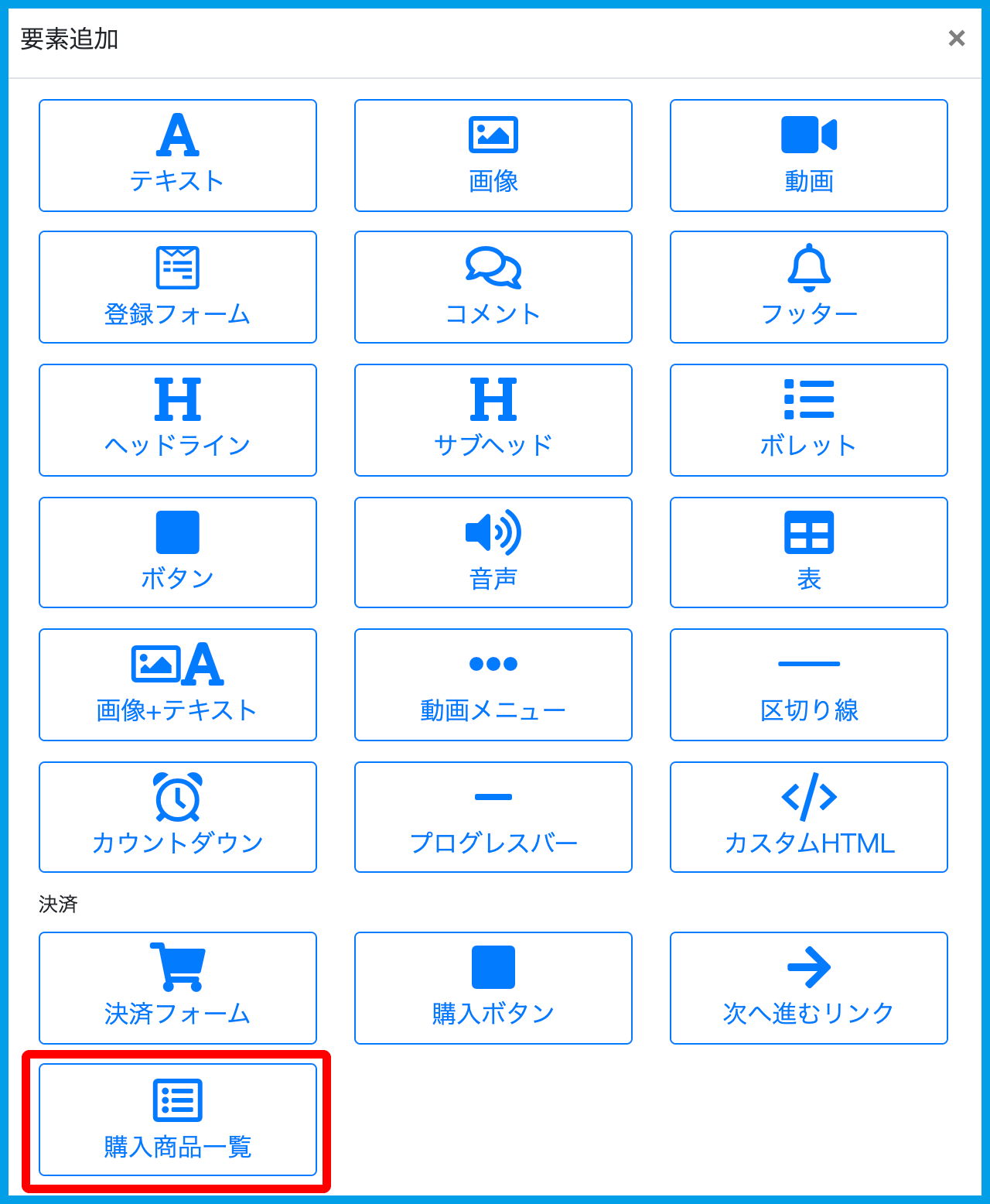Insert an 音声 element
The image size is (990, 1204).
click(493, 552)
